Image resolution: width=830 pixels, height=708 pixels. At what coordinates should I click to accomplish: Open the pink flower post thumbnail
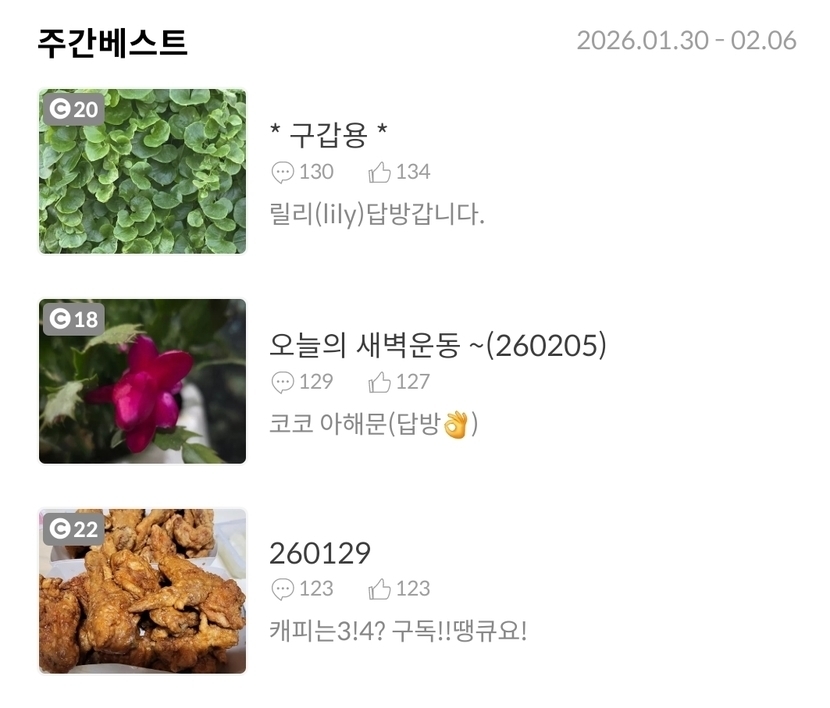coord(142,381)
